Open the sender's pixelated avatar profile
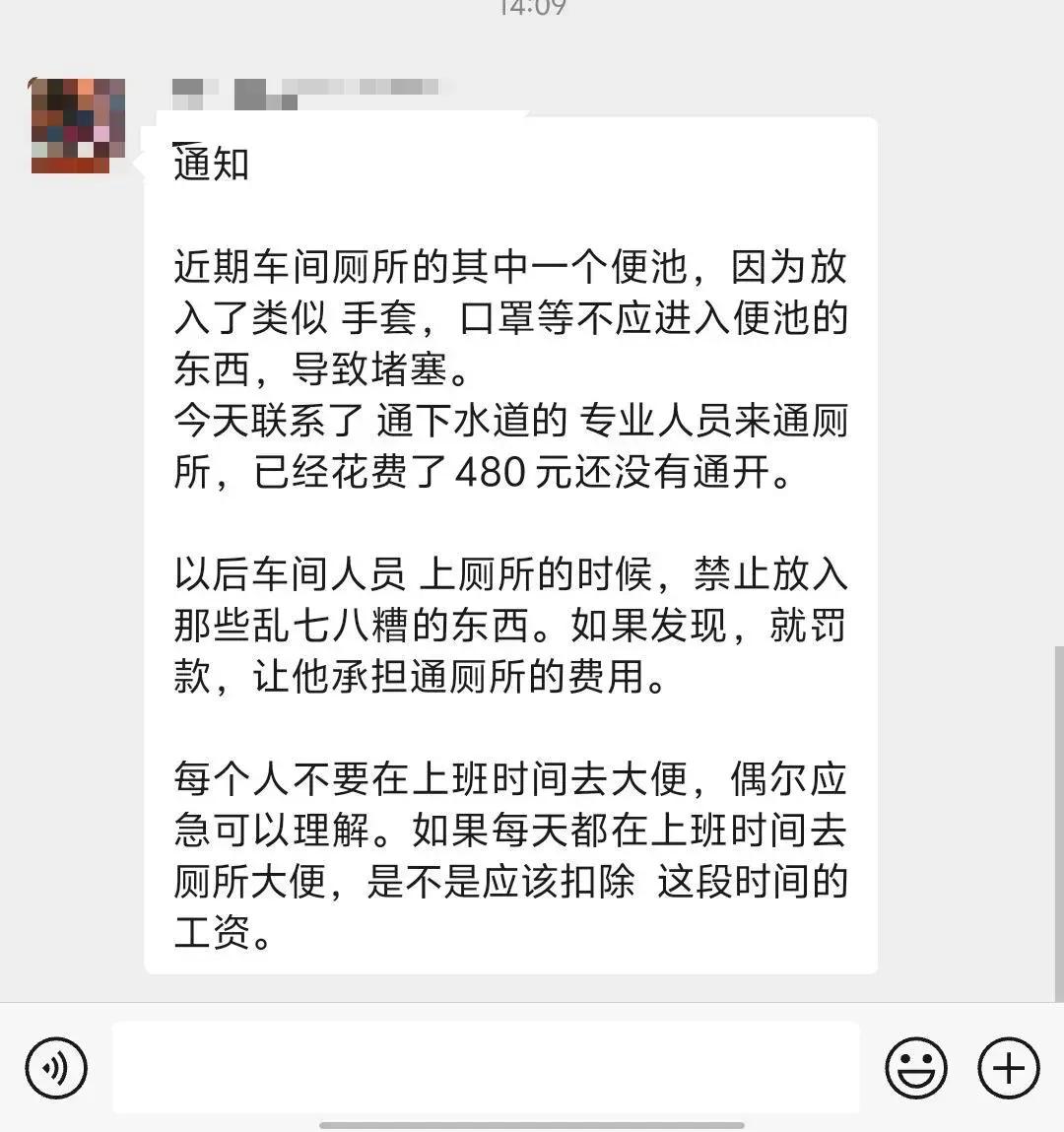 coord(78,126)
